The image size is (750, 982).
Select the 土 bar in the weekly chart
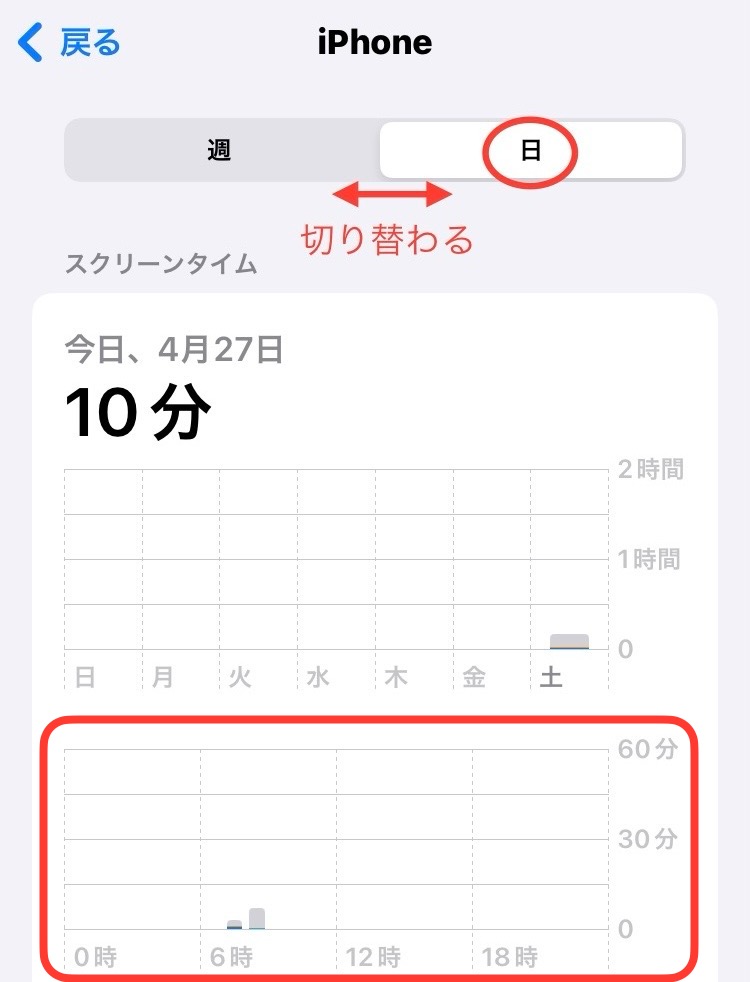(x=569, y=641)
